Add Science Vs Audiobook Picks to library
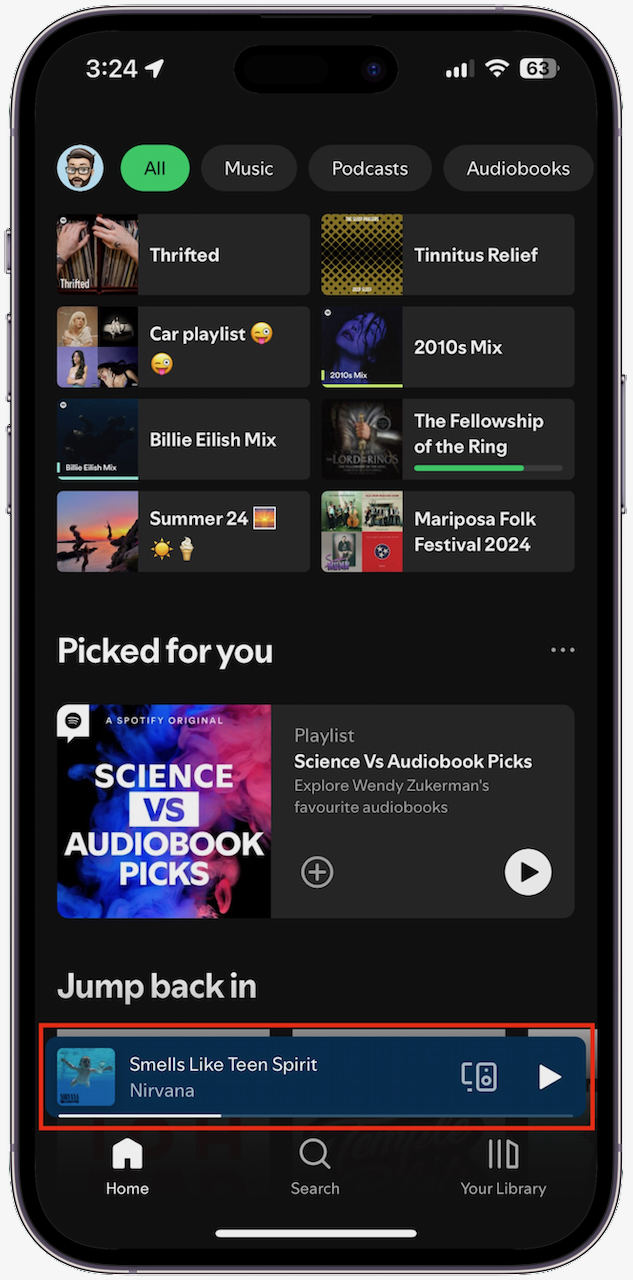 (x=317, y=872)
